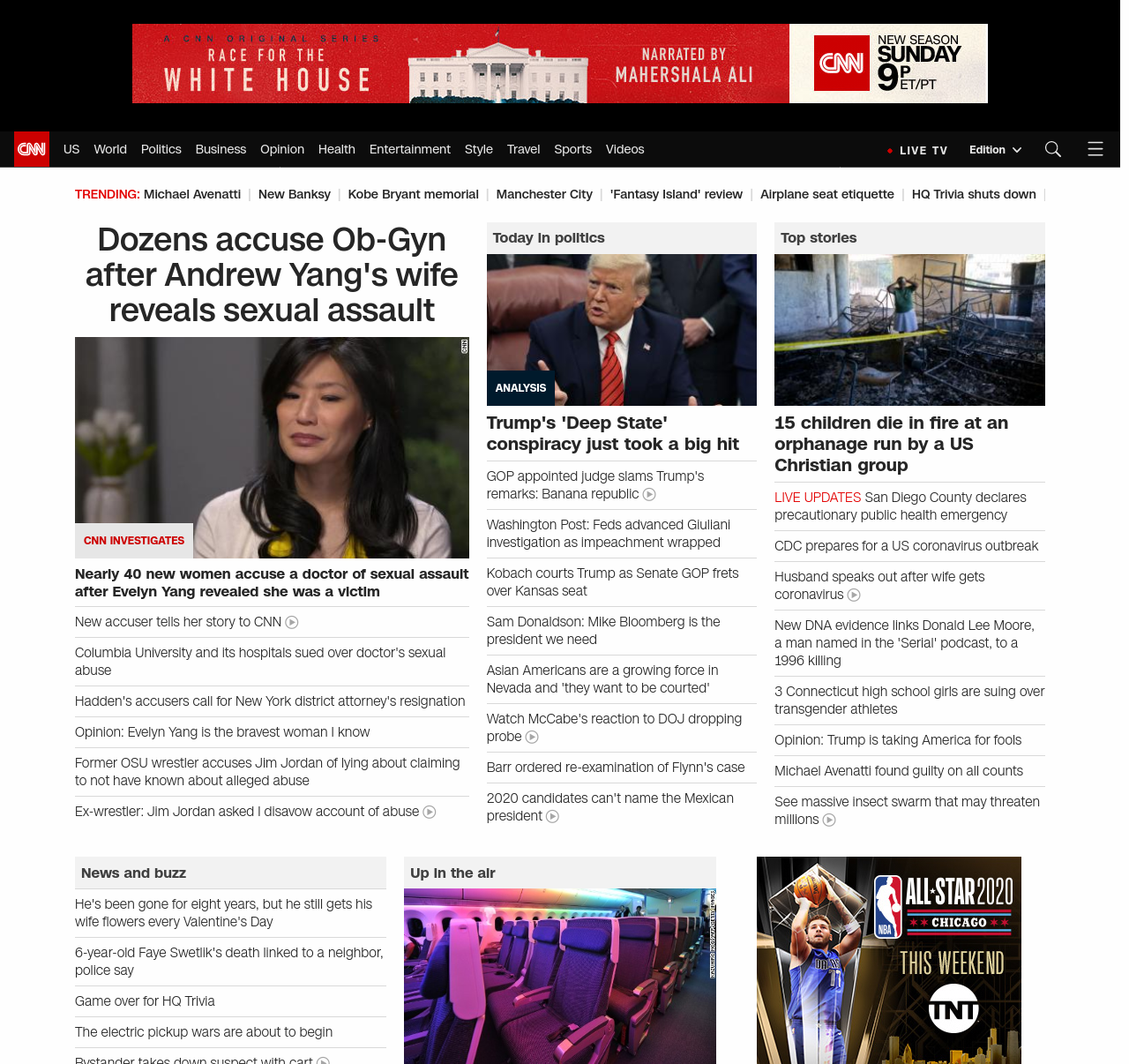Open the Evelyn Yang CNN Investigates photo
The height and width of the screenshot is (1064, 1129).
(272, 447)
